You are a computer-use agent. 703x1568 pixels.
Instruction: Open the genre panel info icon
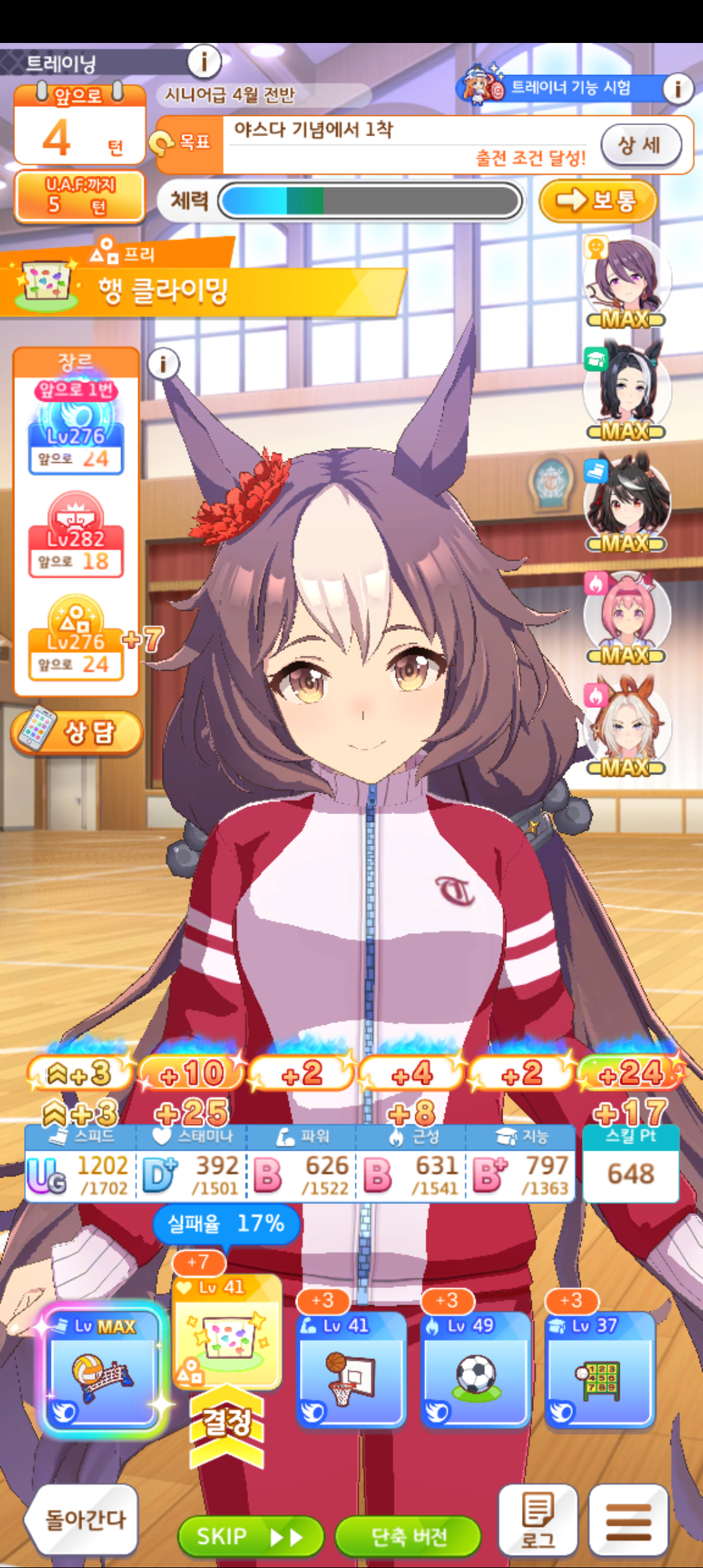[x=163, y=364]
